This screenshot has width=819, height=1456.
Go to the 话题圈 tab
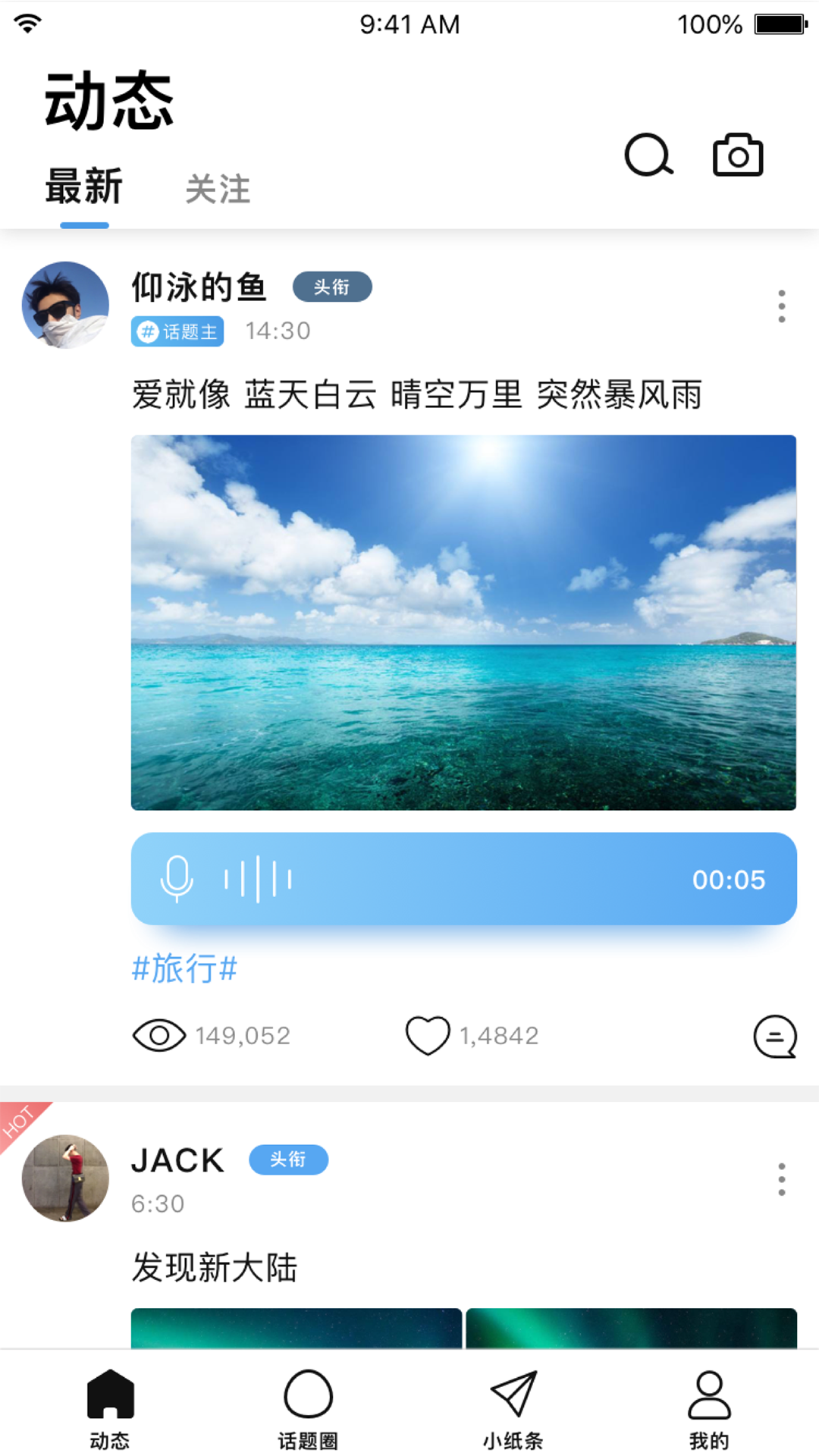click(308, 1409)
